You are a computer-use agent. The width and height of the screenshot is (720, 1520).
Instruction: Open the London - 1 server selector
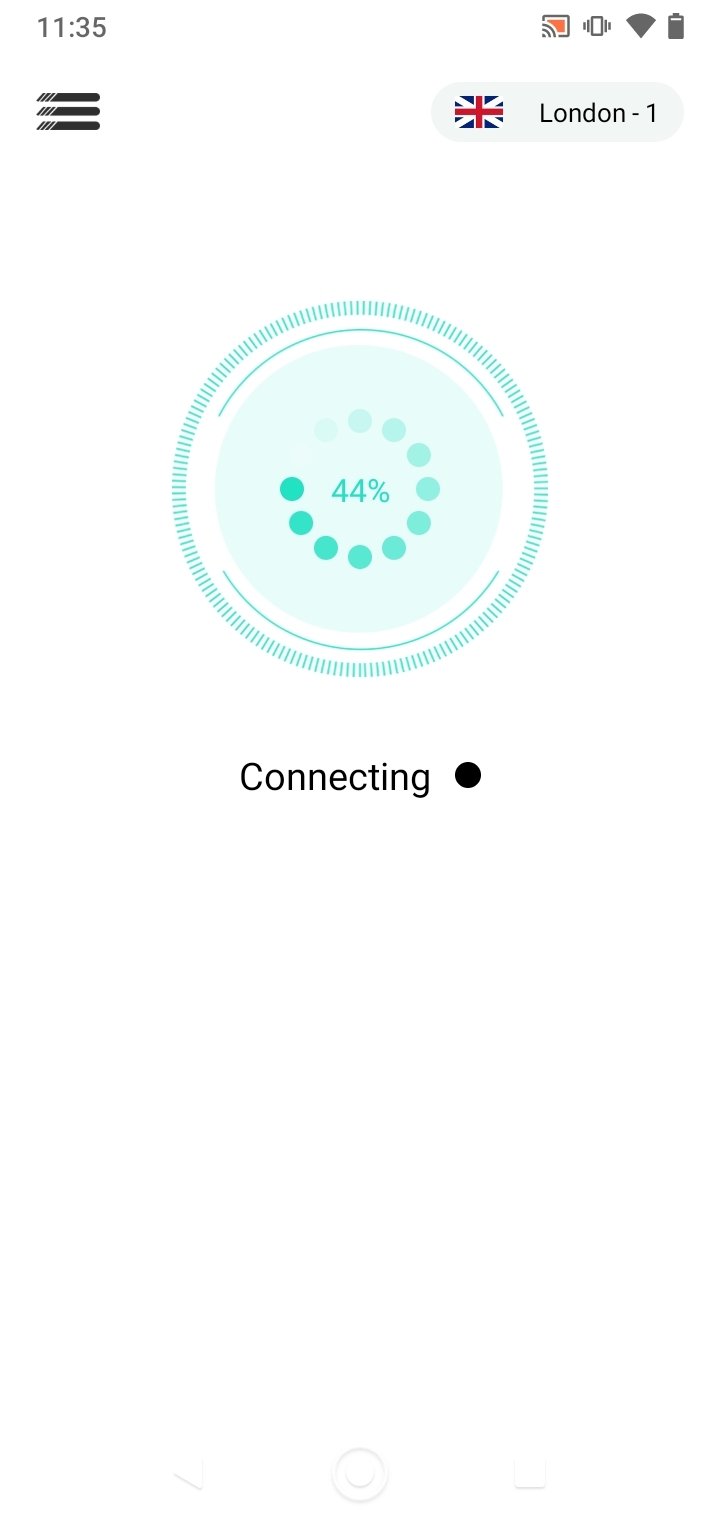(557, 112)
